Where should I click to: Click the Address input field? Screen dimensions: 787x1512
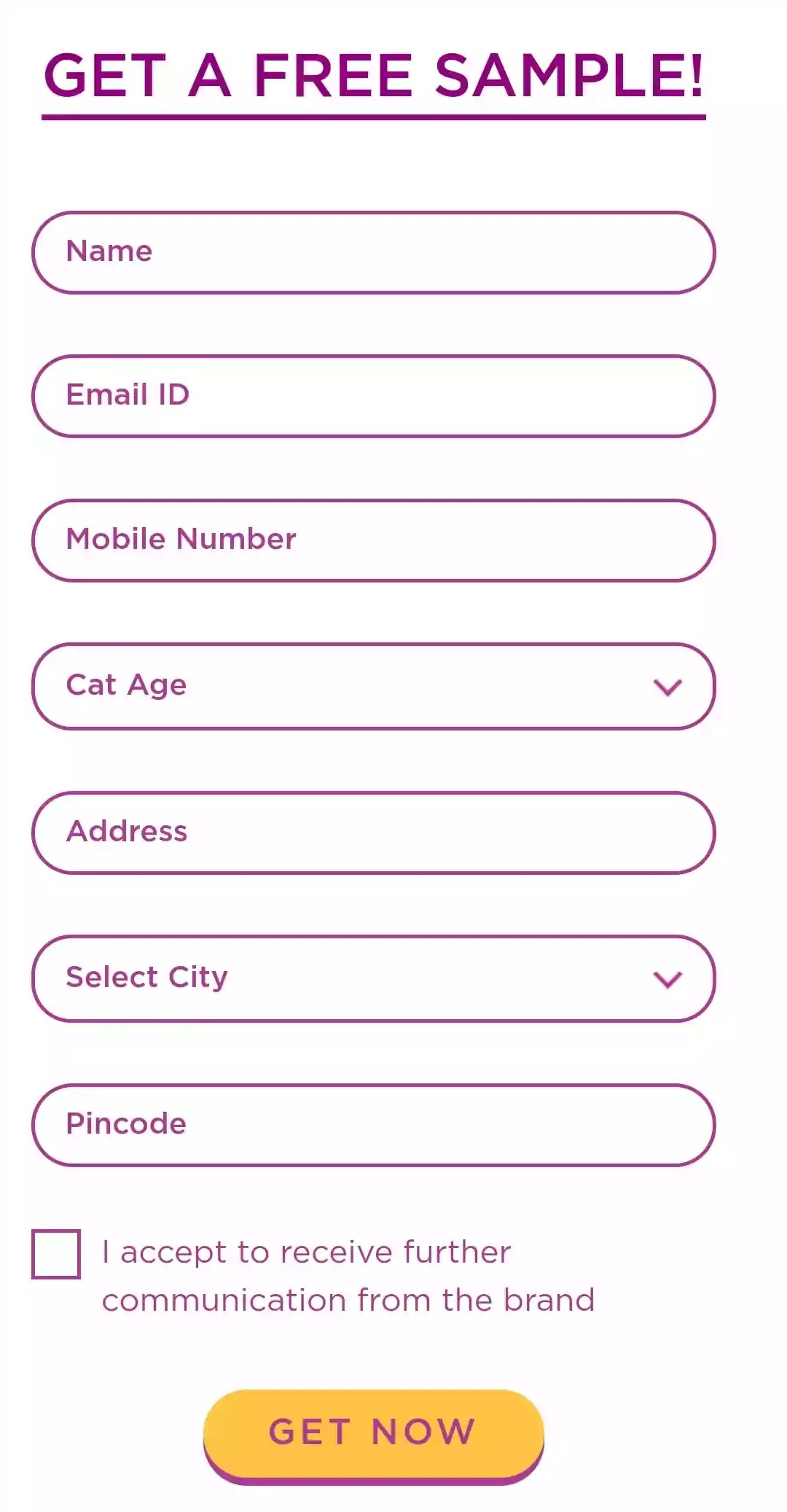pos(372,832)
